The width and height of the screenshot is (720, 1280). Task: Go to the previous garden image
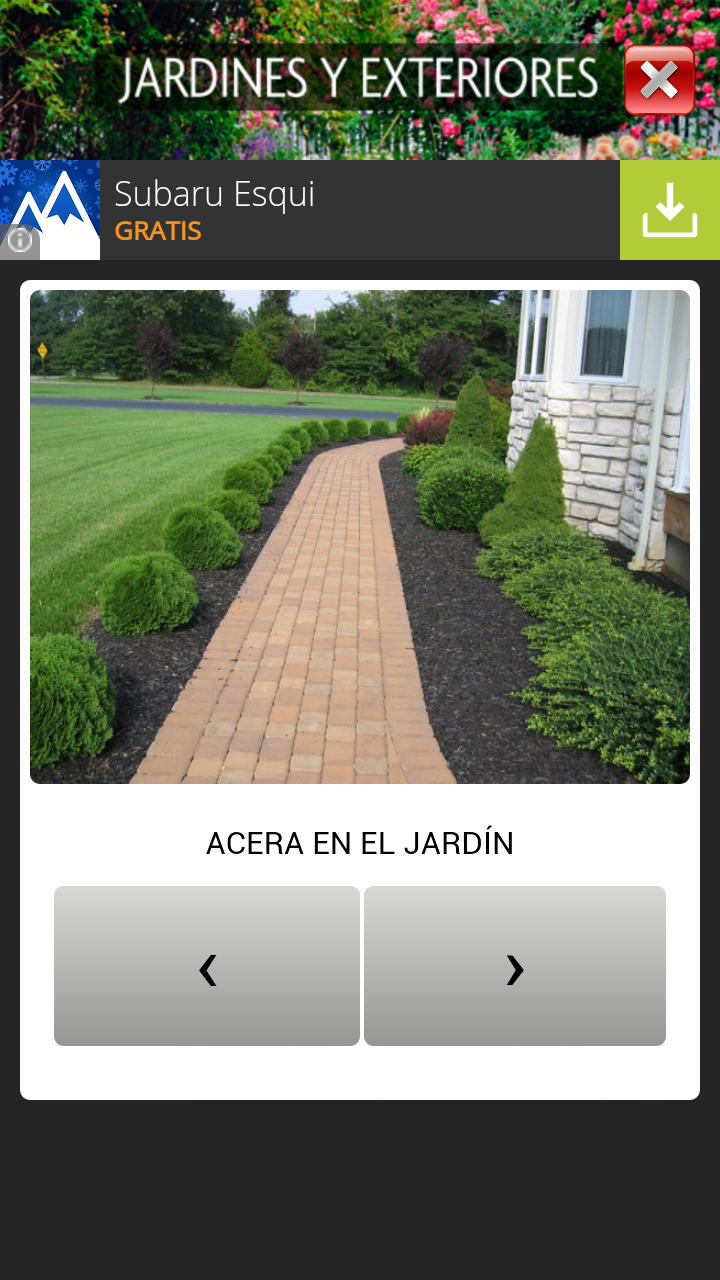tap(207, 966)
